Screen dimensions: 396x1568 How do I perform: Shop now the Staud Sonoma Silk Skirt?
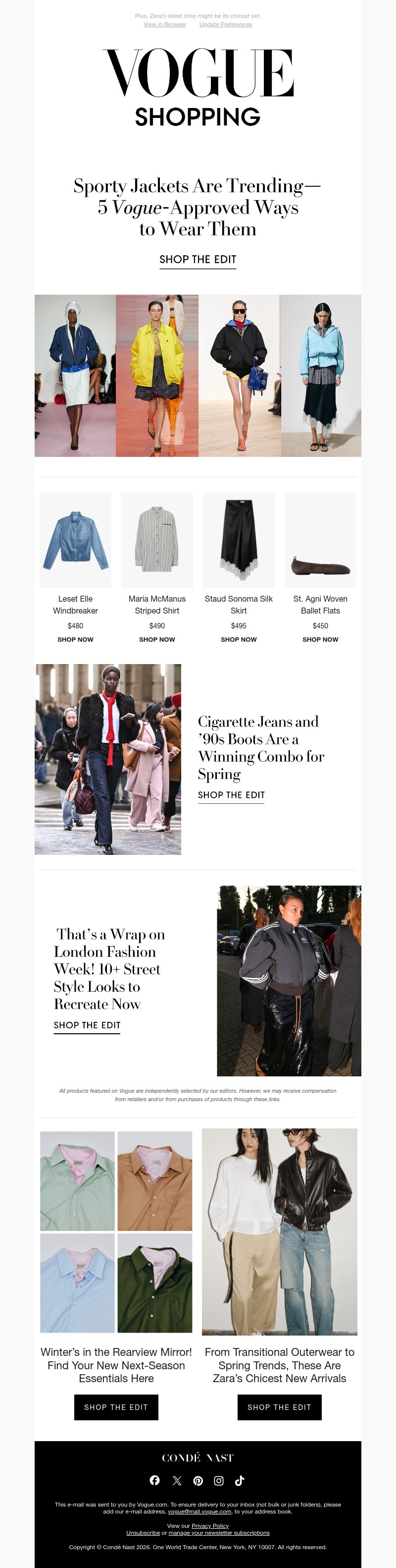(239, 639)
